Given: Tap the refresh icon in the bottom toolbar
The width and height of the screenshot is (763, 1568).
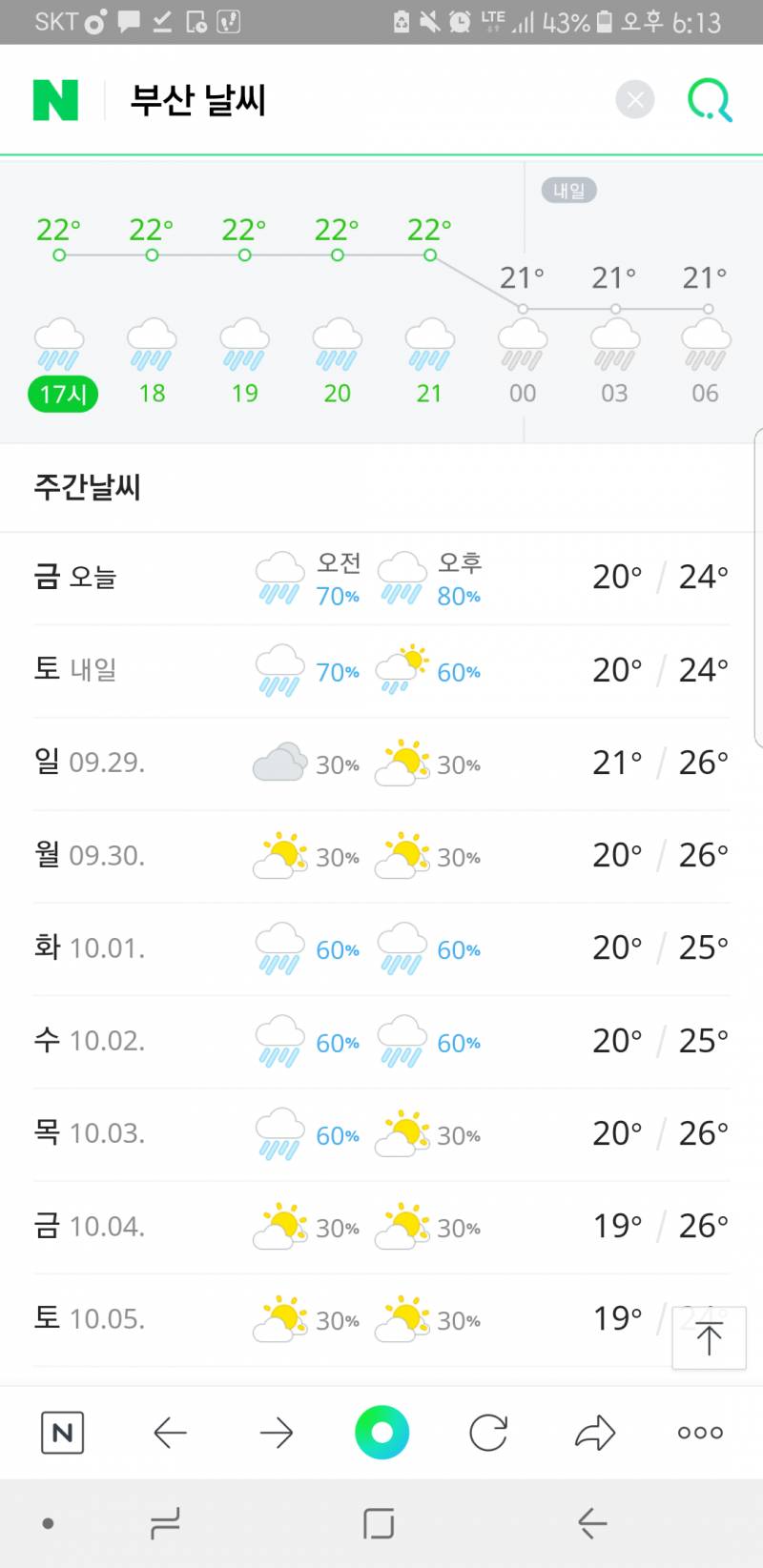Looking at the screenshot, I should click(x=488, y=1432).
